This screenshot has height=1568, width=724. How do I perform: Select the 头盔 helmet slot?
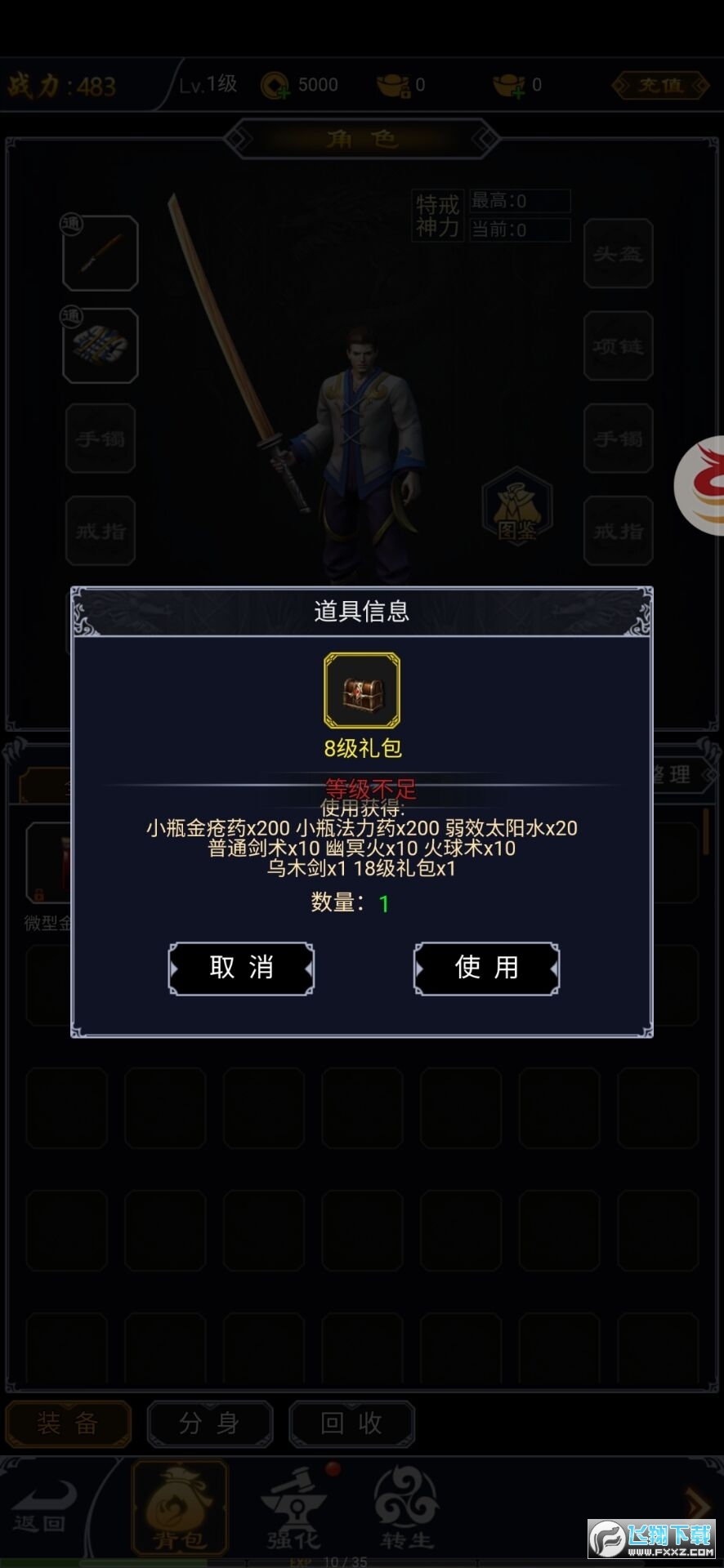pyautogui.click(x=618, y=254)
